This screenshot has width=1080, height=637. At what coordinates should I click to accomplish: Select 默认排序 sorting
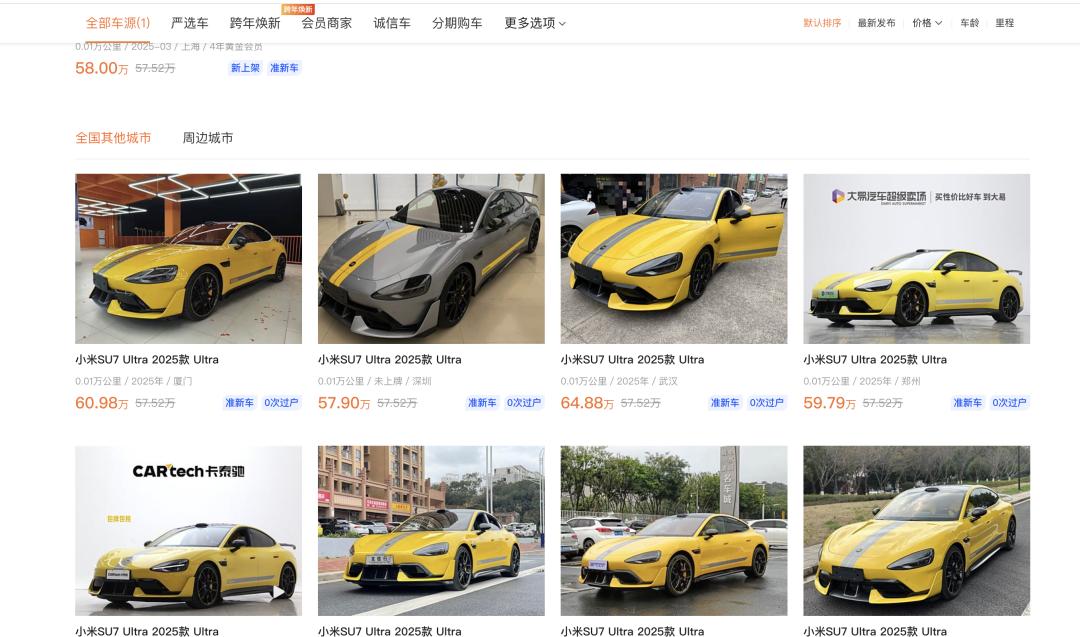[x=822, y=23]
